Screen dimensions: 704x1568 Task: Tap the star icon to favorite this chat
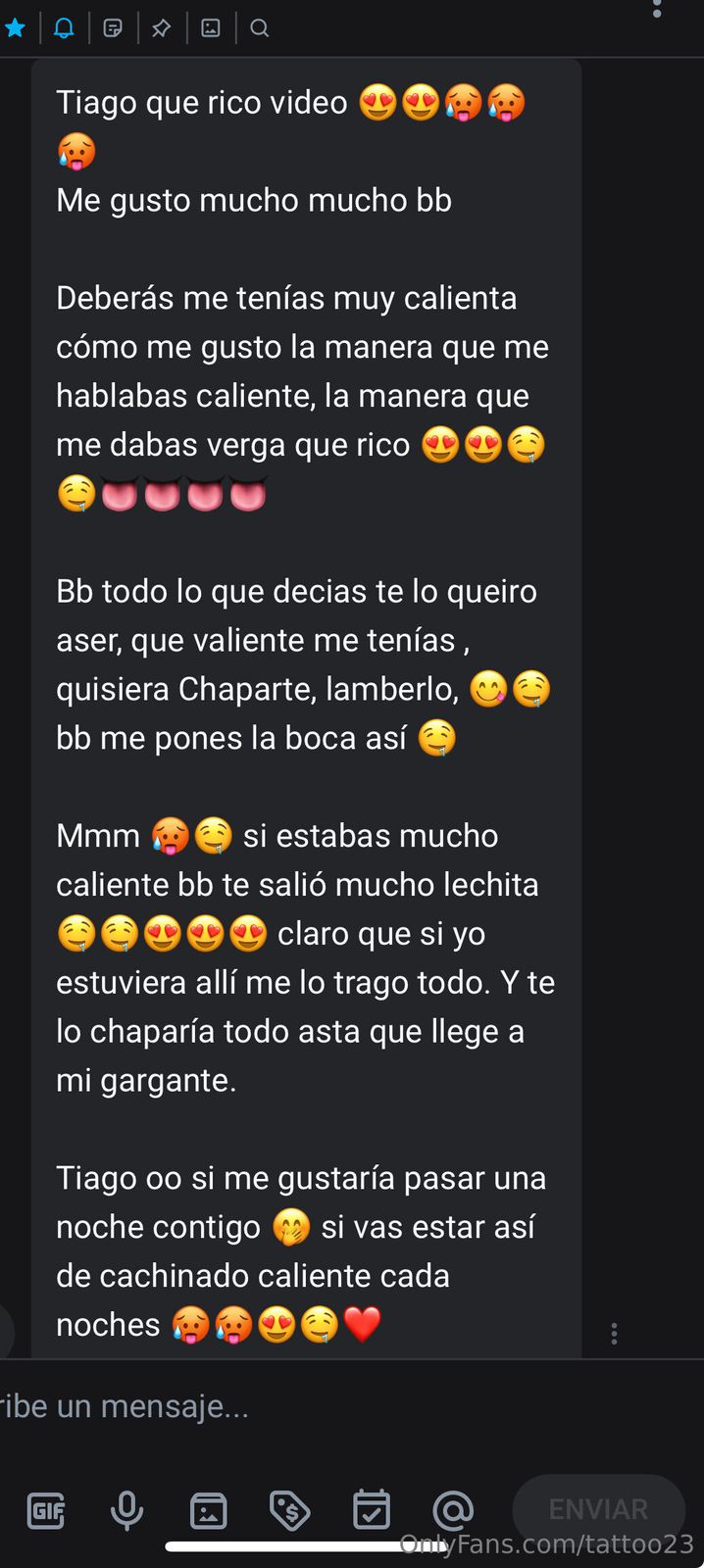point(15,28)
